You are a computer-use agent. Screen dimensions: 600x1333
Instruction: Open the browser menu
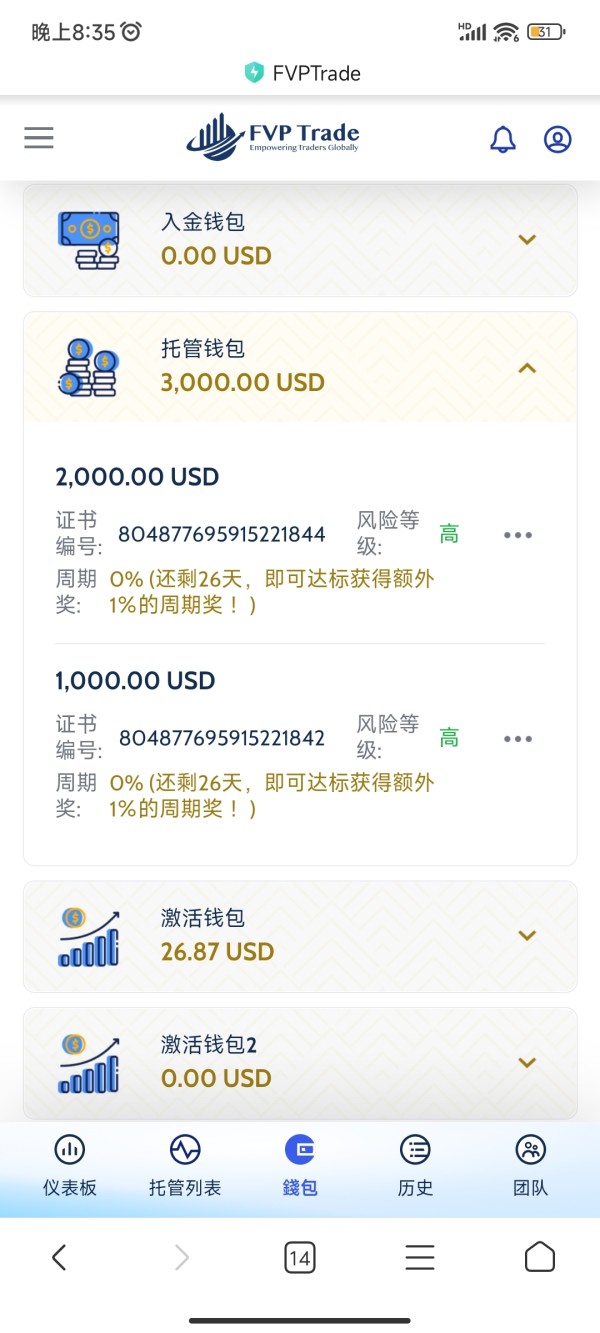(x=419, y=1257)
